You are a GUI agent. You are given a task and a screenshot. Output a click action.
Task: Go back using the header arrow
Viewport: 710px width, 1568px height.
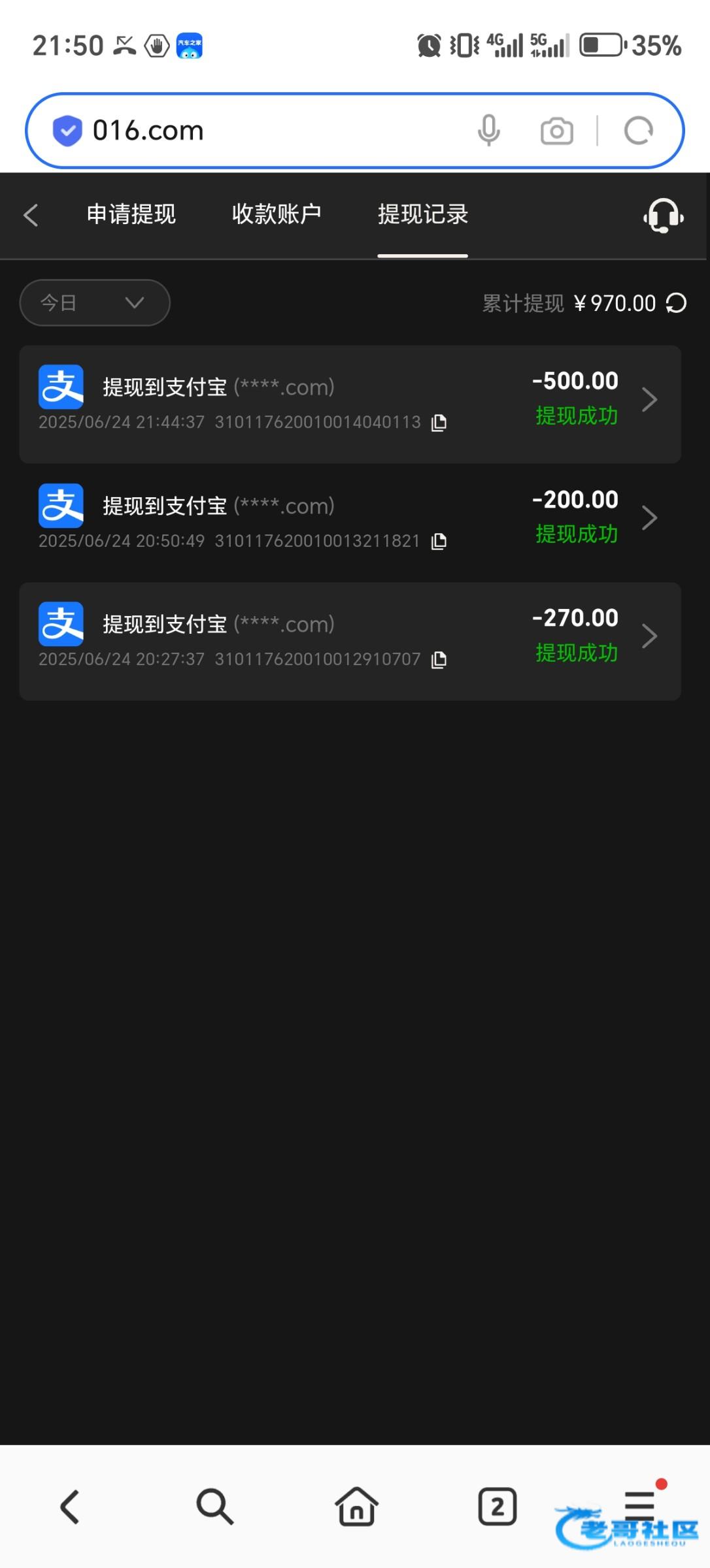(x=31, y=215)
